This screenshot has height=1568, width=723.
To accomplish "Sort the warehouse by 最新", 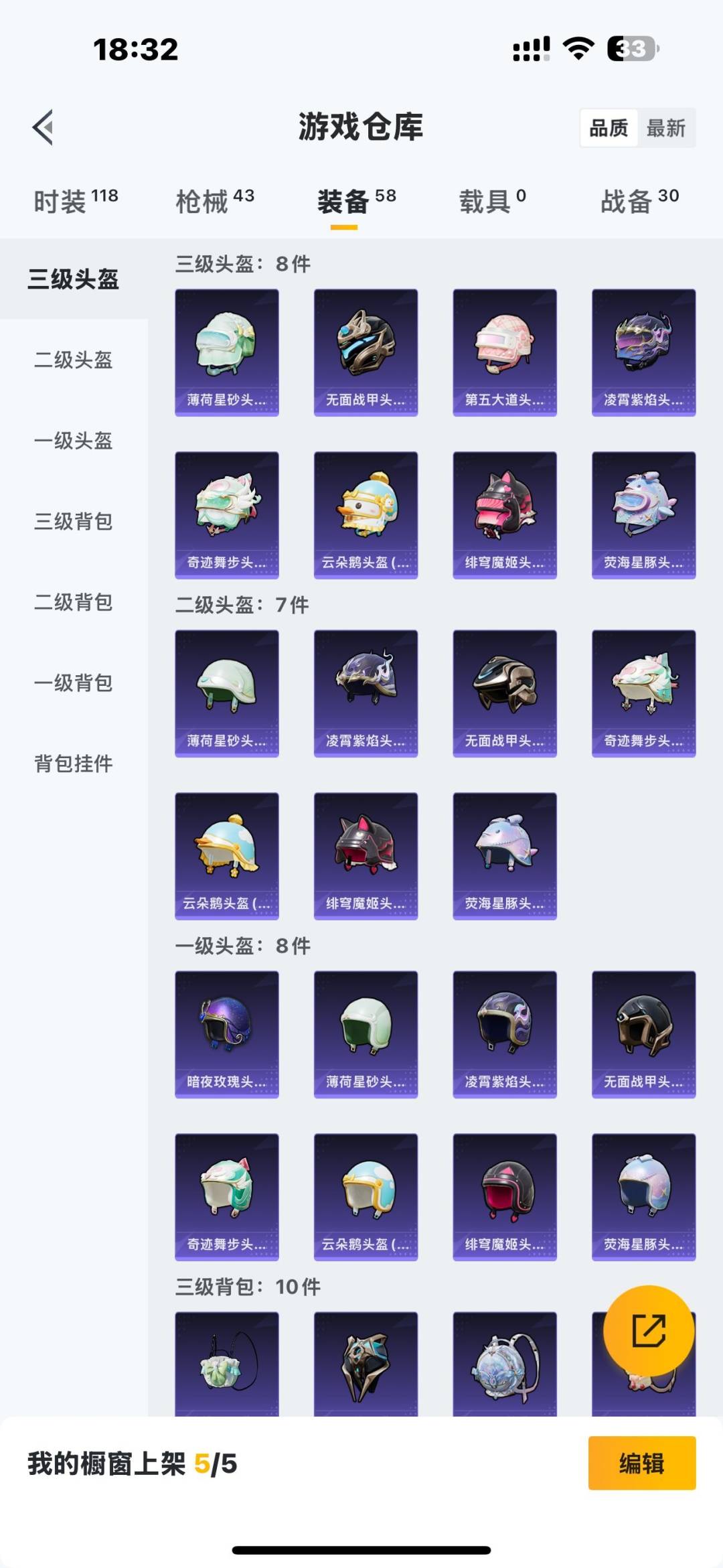I will (665, 128).
